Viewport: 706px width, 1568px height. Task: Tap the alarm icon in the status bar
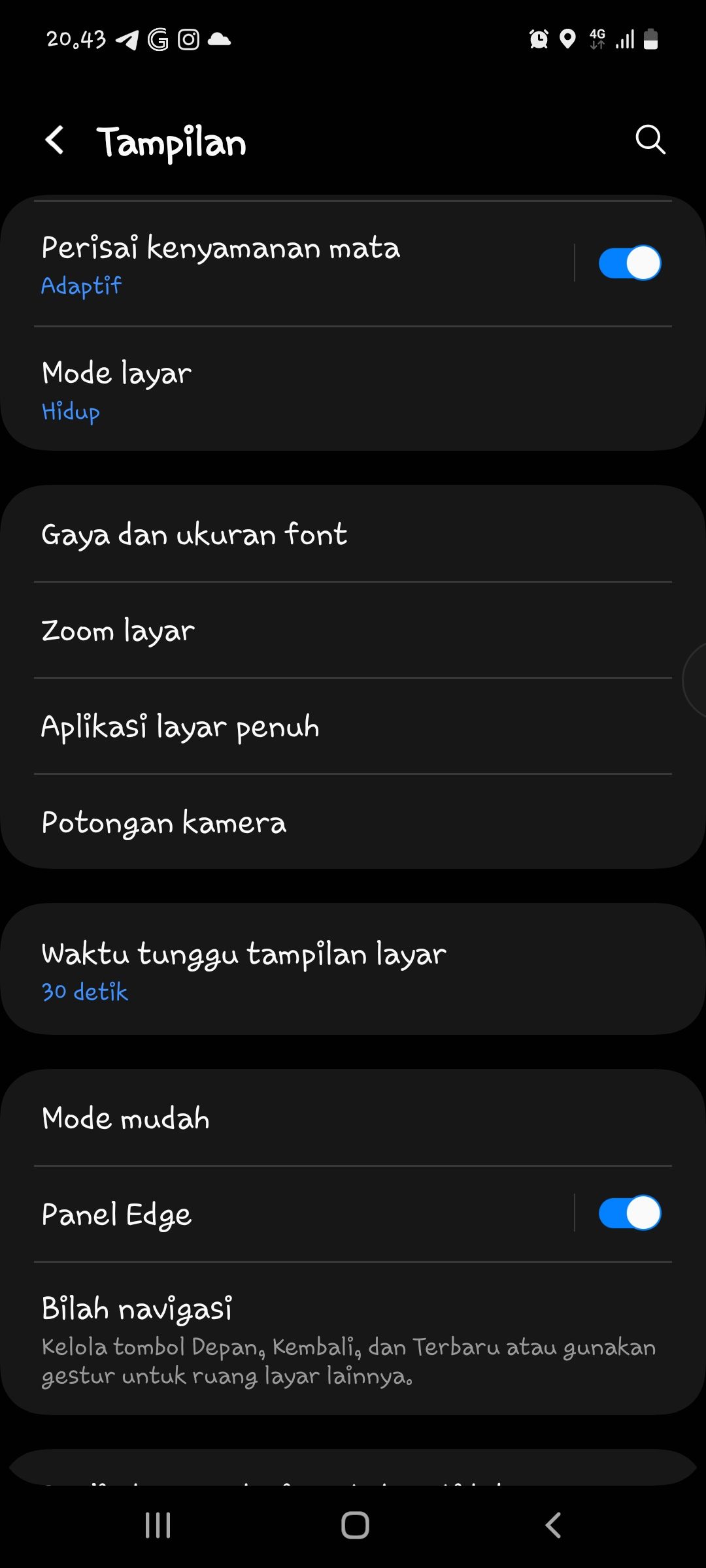[x=537, y=39]
